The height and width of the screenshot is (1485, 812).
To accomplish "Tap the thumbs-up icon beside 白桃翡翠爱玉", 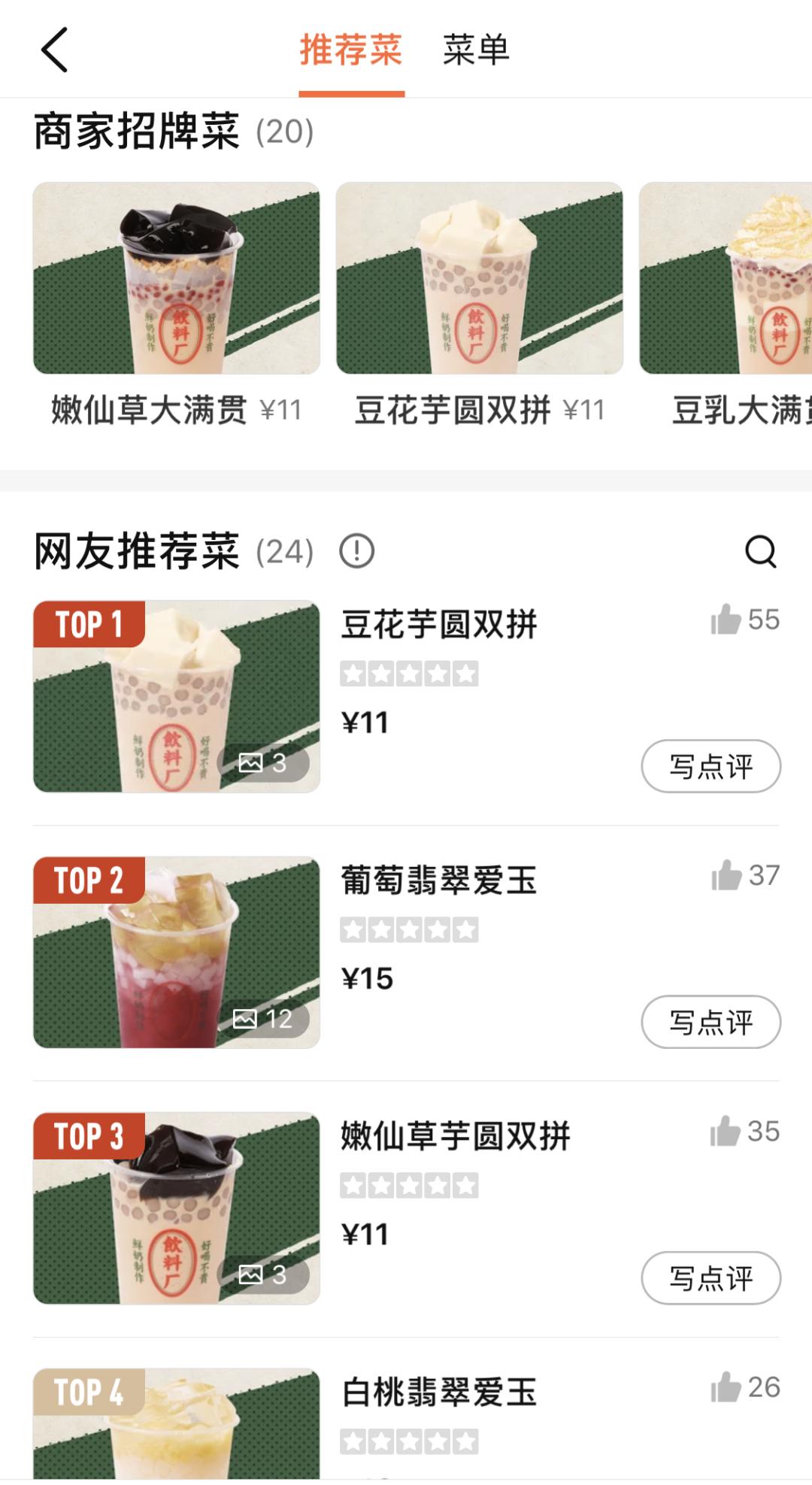I will (726, 1388).
